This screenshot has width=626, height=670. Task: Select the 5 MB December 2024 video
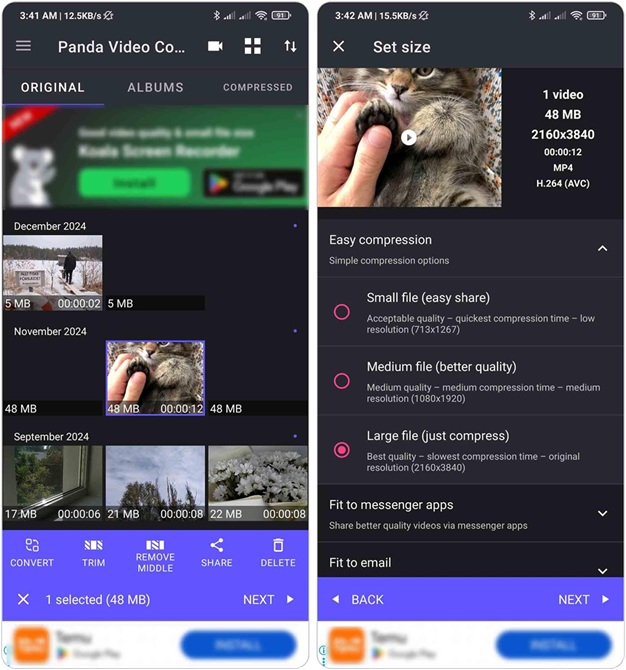[53, 271]
